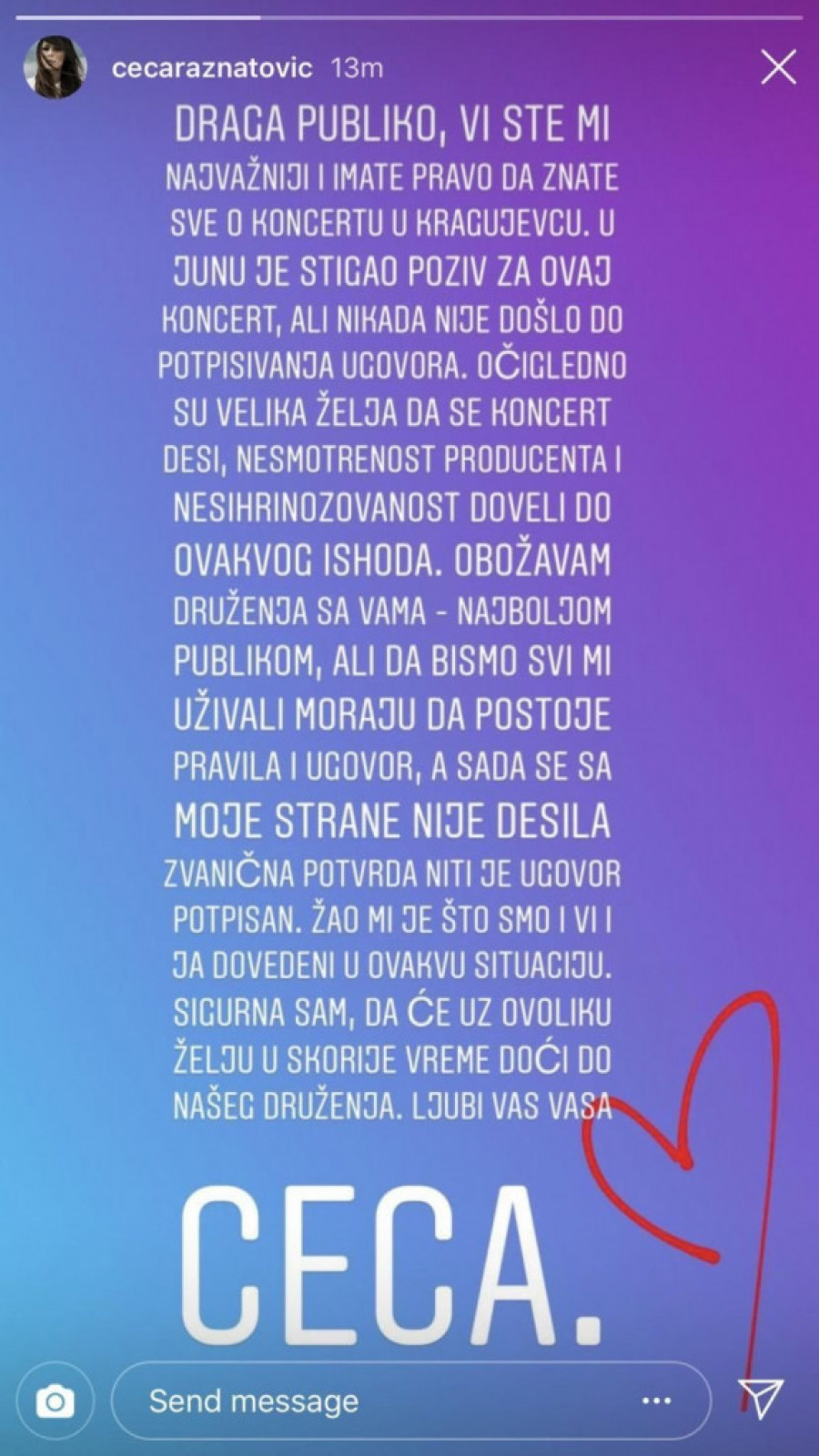Open the camera to reply
This screenshot has height=1456, width=819.
[x=56, y=1401]
